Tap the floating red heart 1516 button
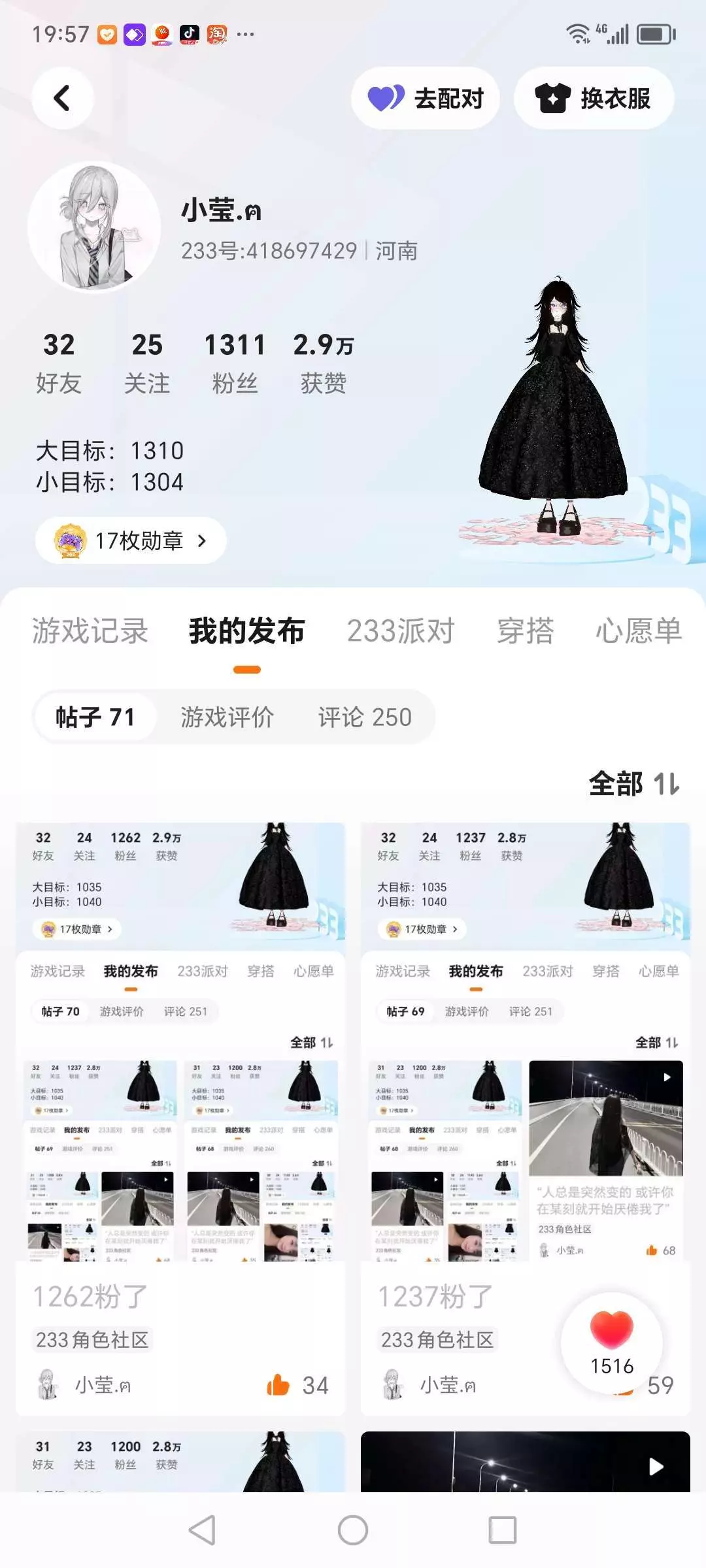The width and height of the screenshot is (706, 1568). coord(612,1343)
